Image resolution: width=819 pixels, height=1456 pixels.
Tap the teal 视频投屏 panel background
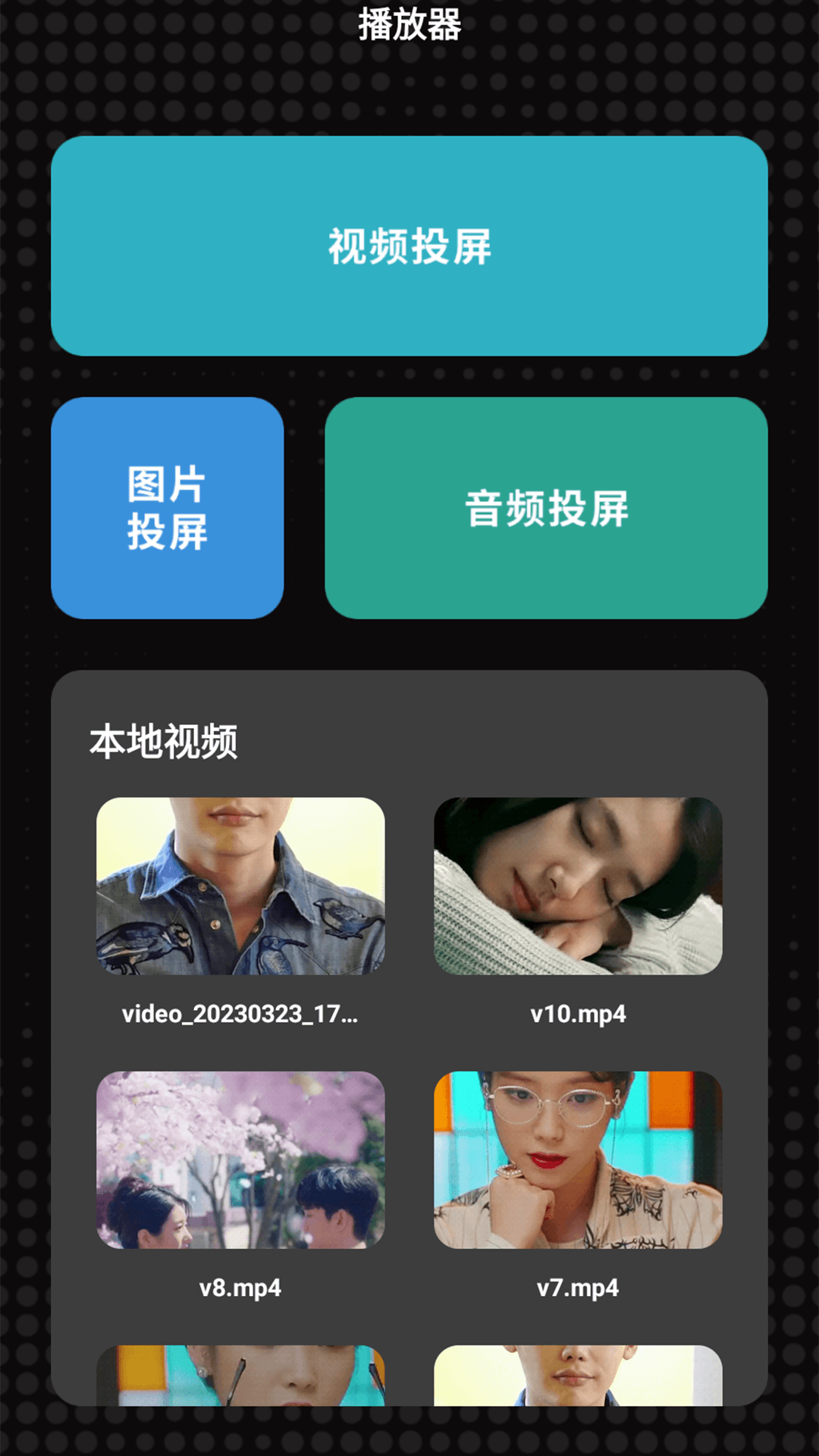[x=409, y=318]
